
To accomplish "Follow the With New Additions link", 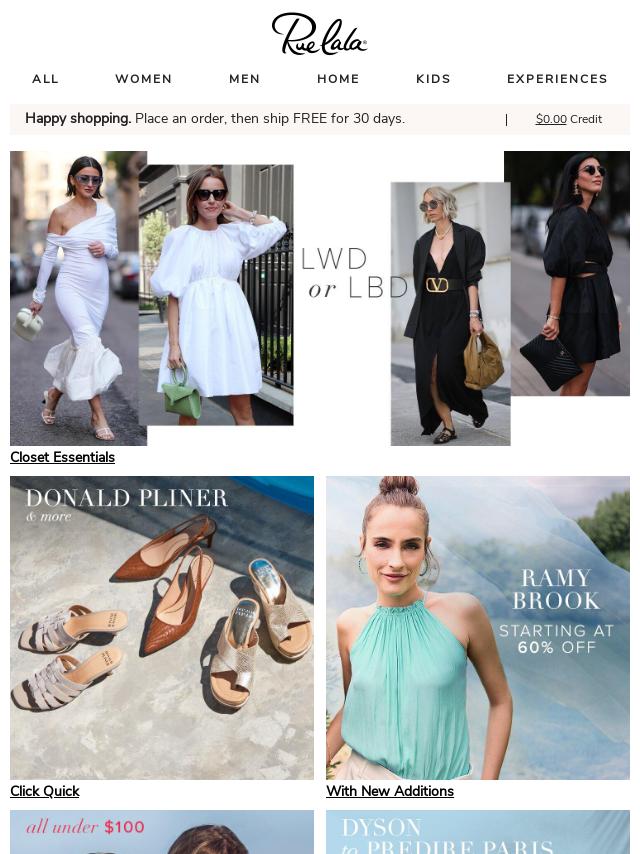I will pyautogui.click(x=390, y=791).
